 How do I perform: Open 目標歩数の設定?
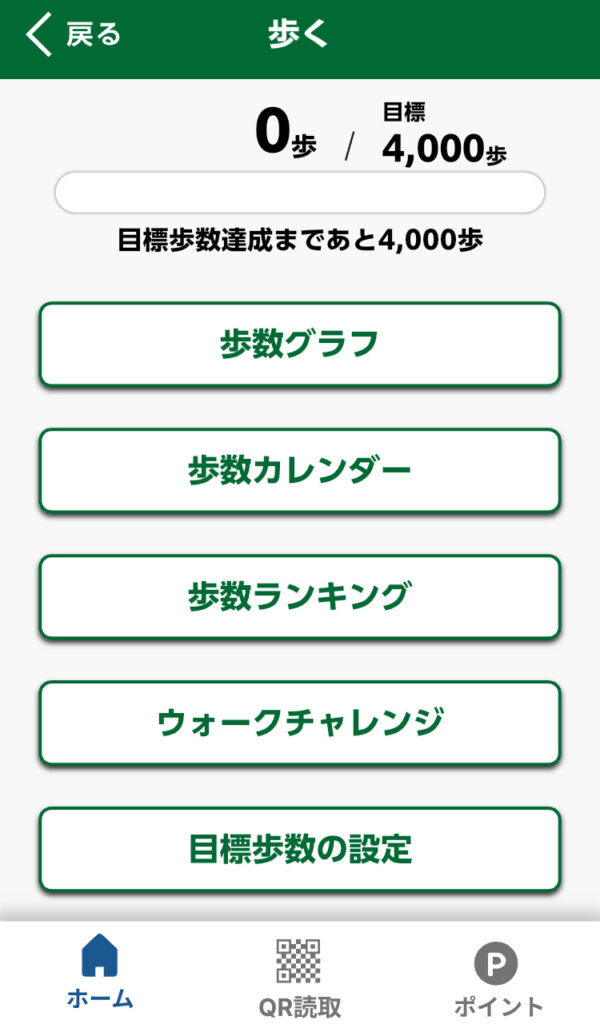(299, 849)
